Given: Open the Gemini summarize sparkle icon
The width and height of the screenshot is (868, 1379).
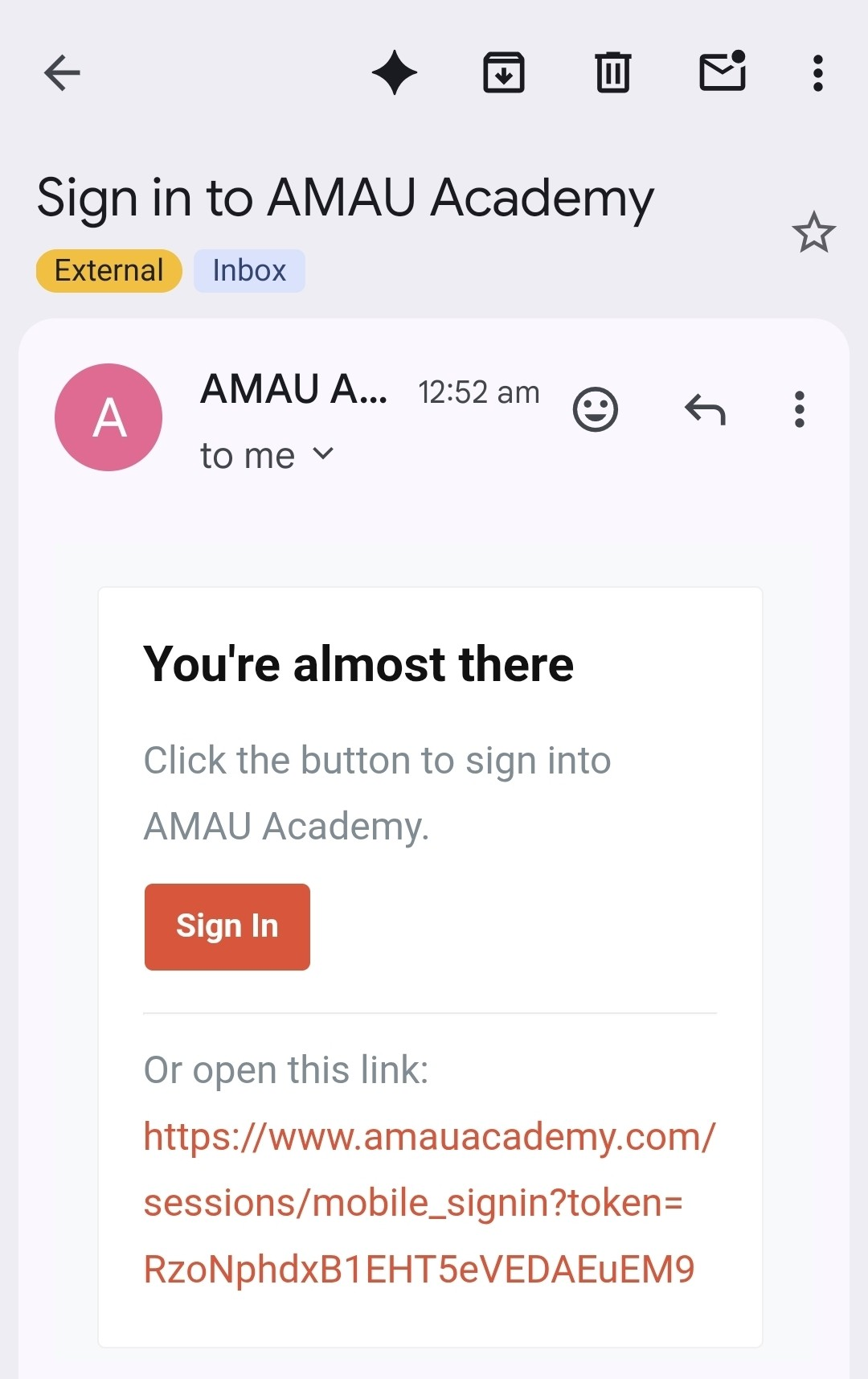Looking at the screenshot, I should (x=395, y=73).
